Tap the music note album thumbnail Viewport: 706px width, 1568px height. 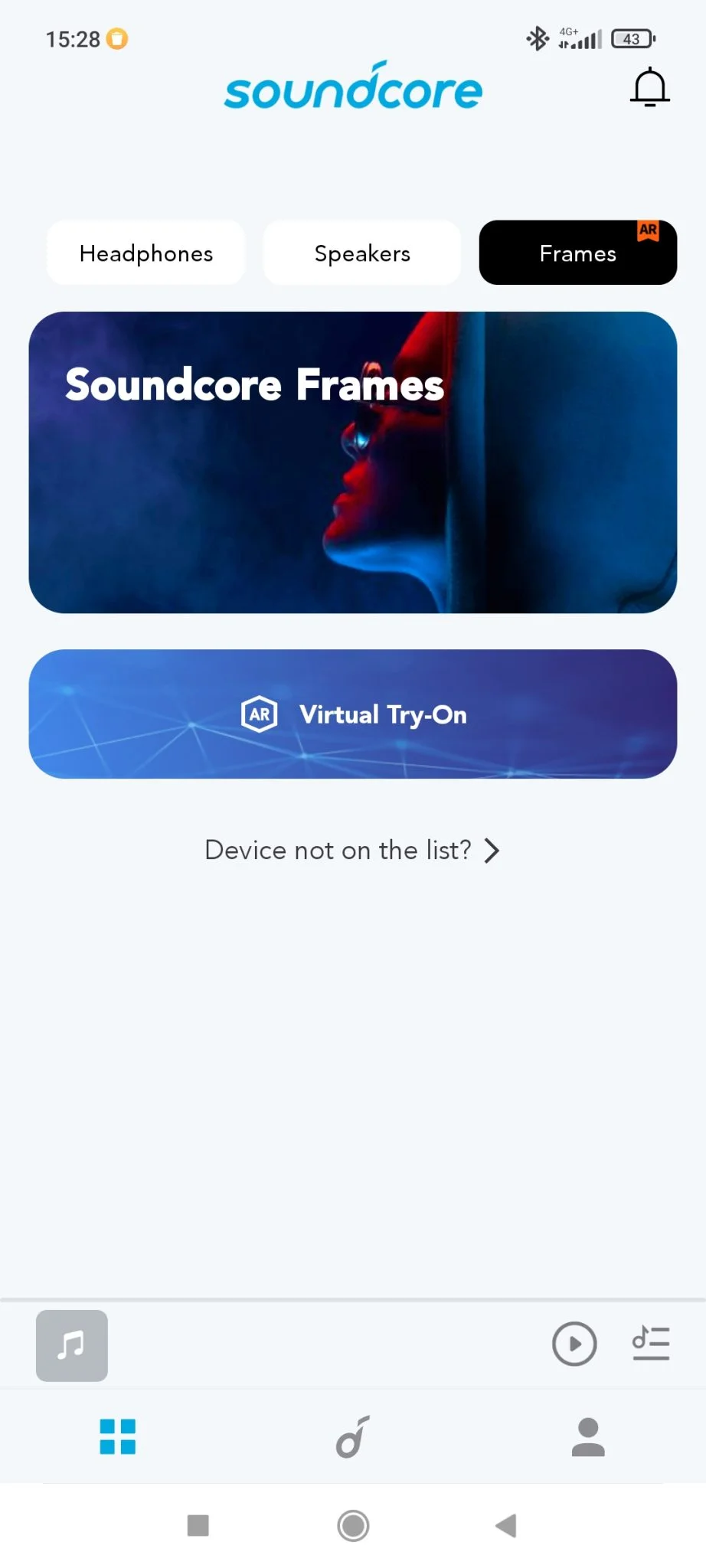[x=72, y=1345]
